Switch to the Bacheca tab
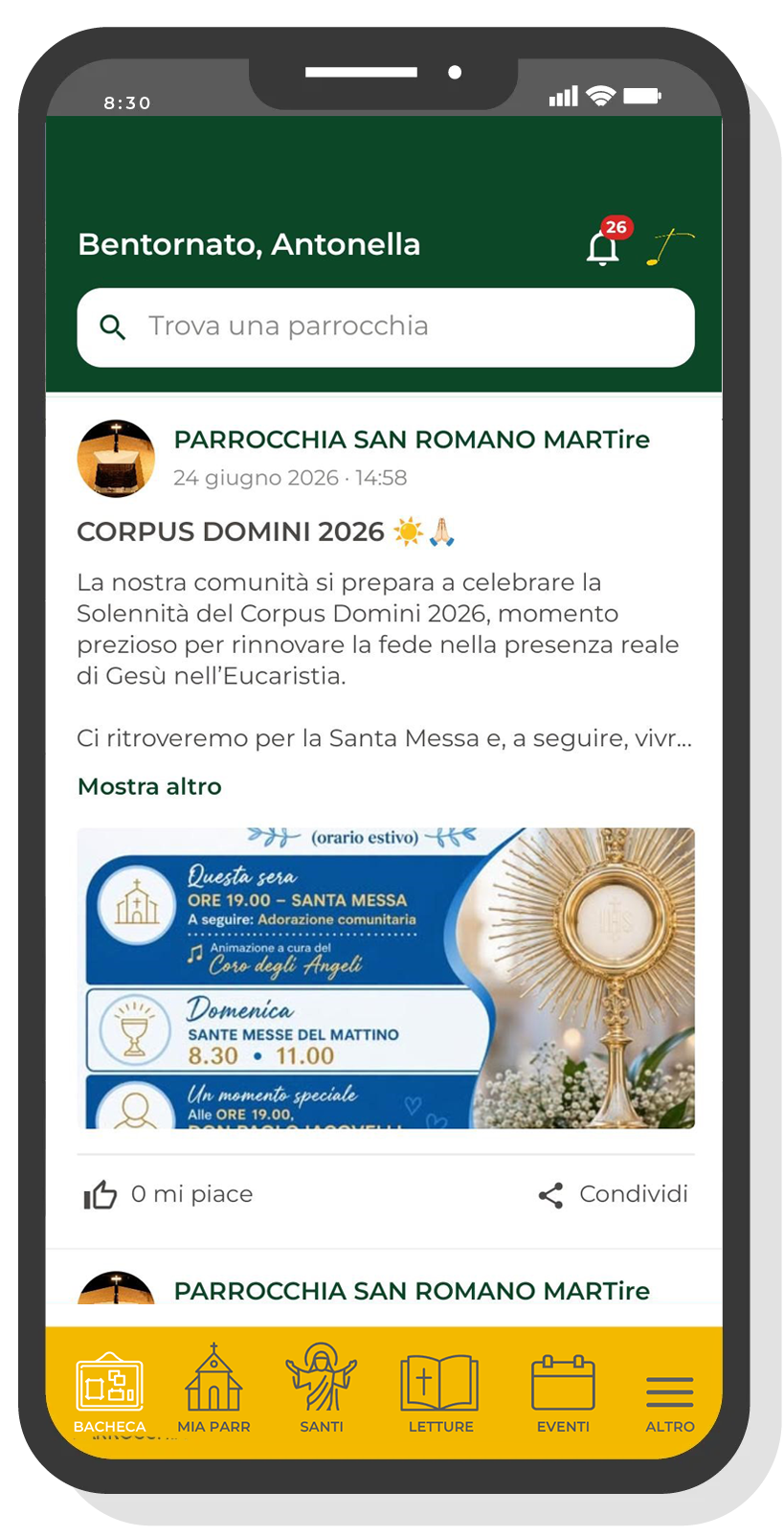The height and width of the screenshot is (1537, 784). (109, 1392)
